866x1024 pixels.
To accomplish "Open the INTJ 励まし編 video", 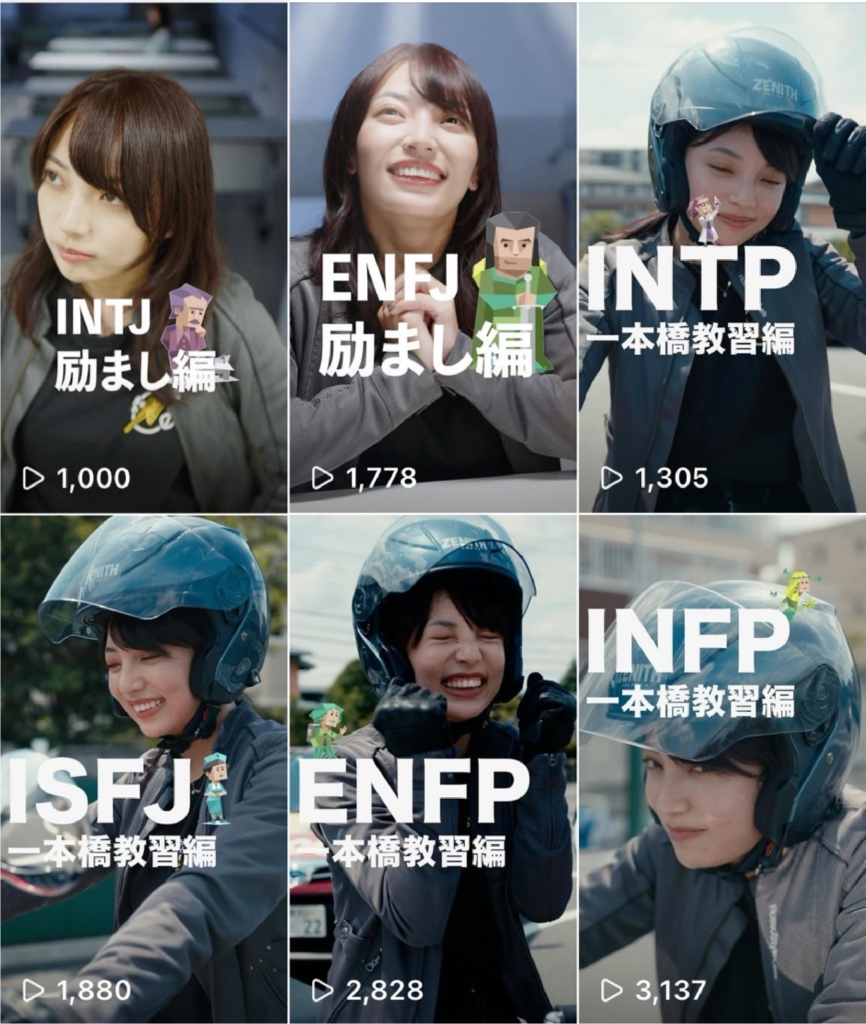I will pyautogui.click(x=143, y=257).
